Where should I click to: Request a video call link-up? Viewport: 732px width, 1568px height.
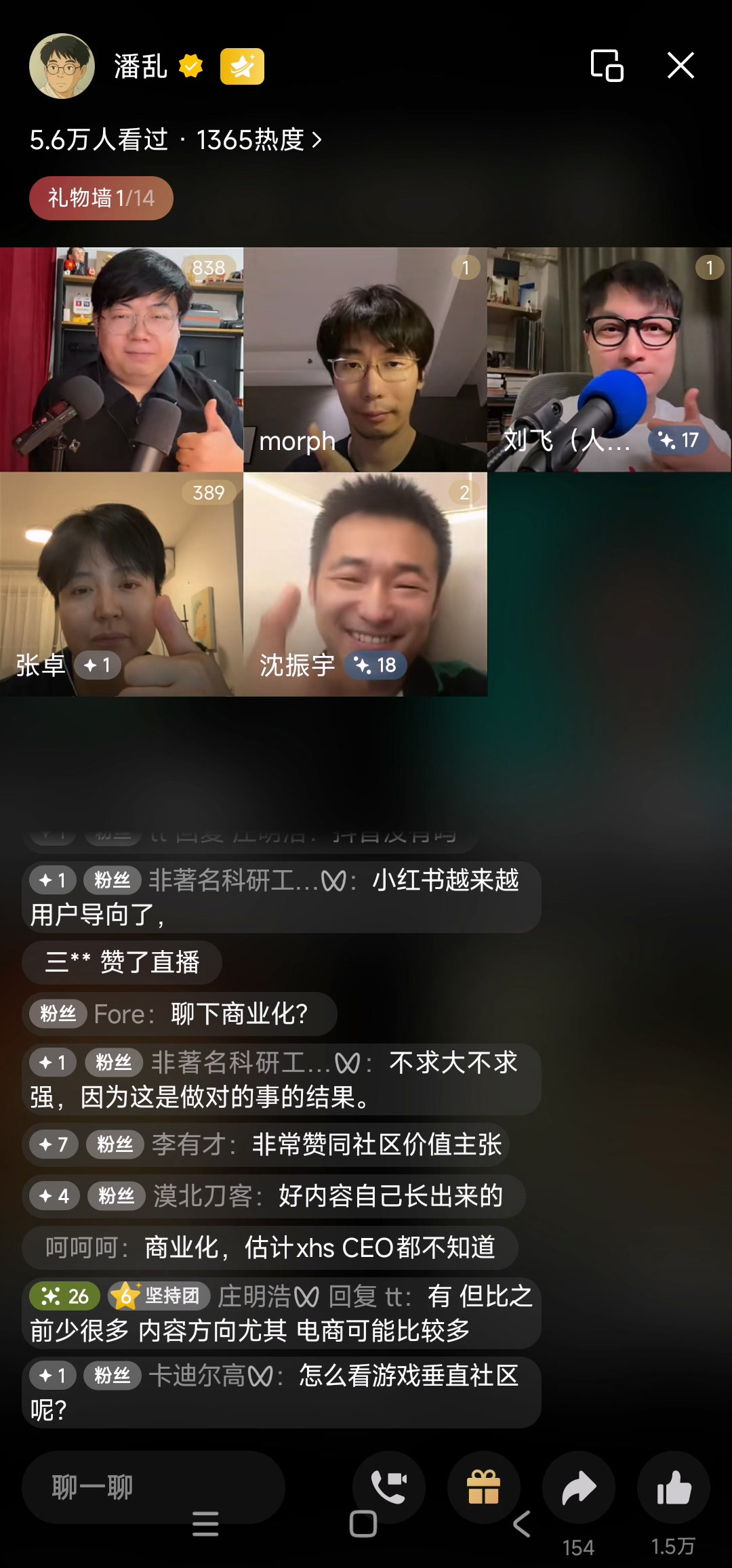pyautogui.click(x=388, y=1487)
